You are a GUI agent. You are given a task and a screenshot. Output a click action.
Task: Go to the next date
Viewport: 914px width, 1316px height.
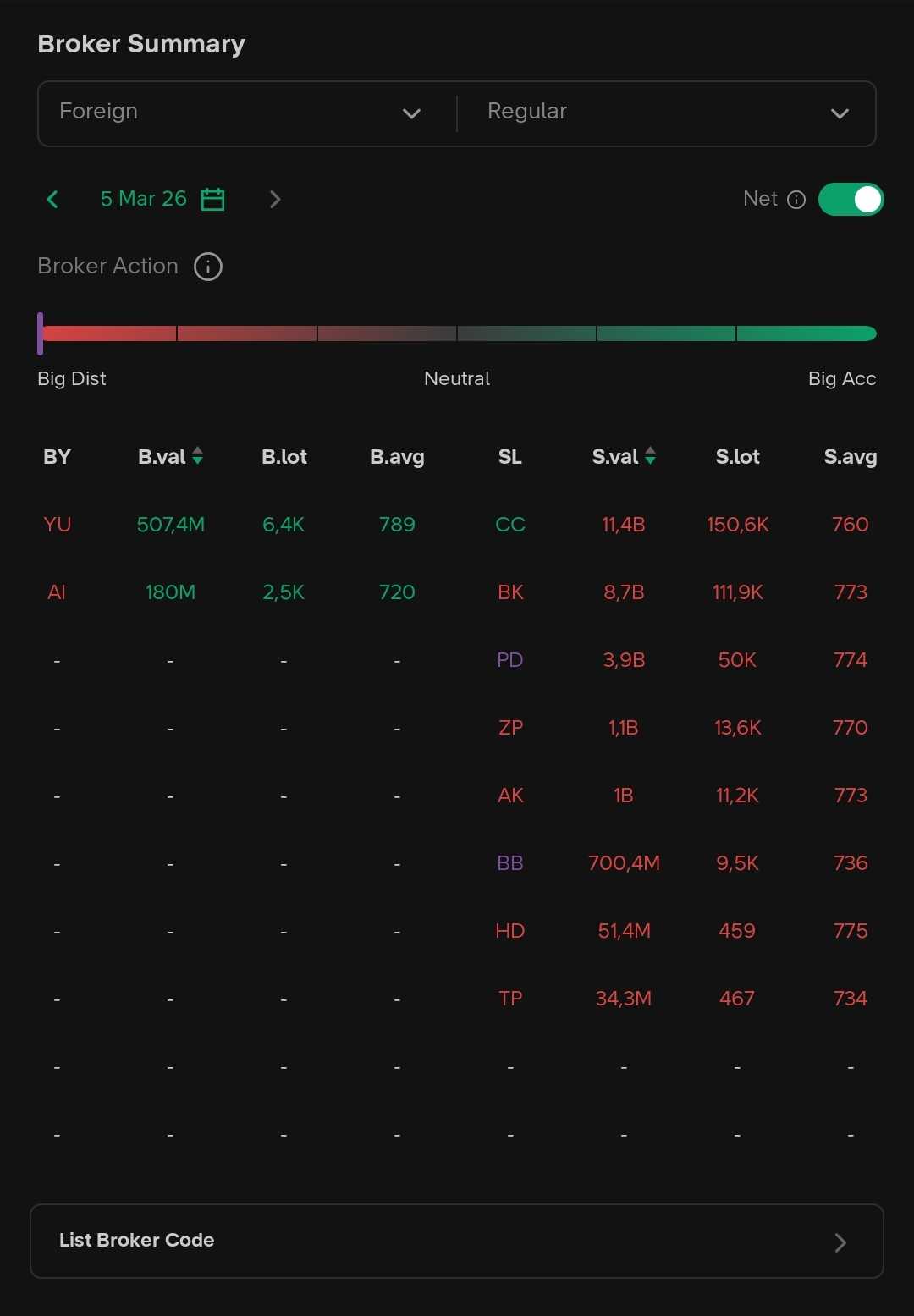pos(275,200)
